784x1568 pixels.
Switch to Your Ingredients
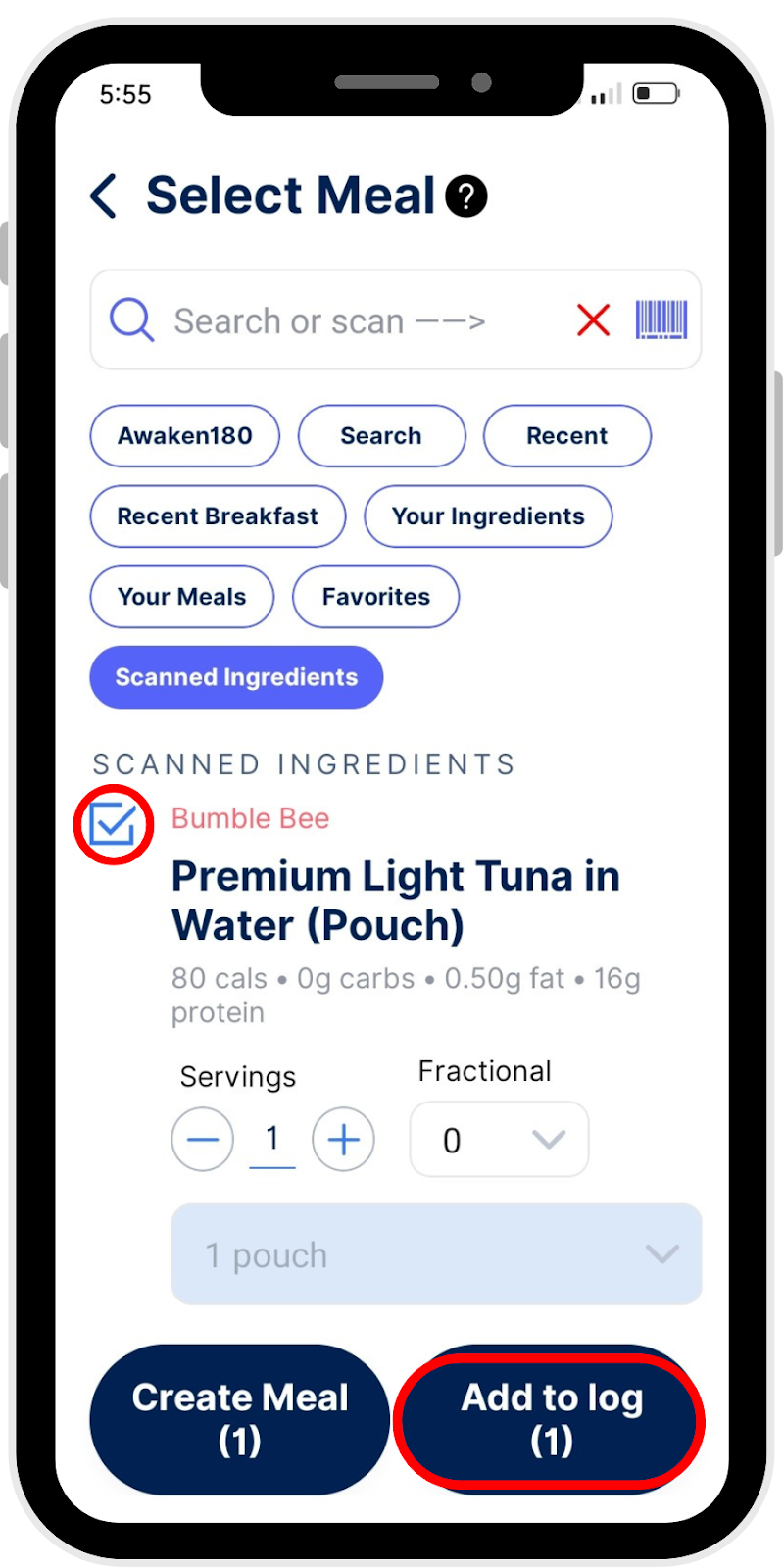point(488,516)
